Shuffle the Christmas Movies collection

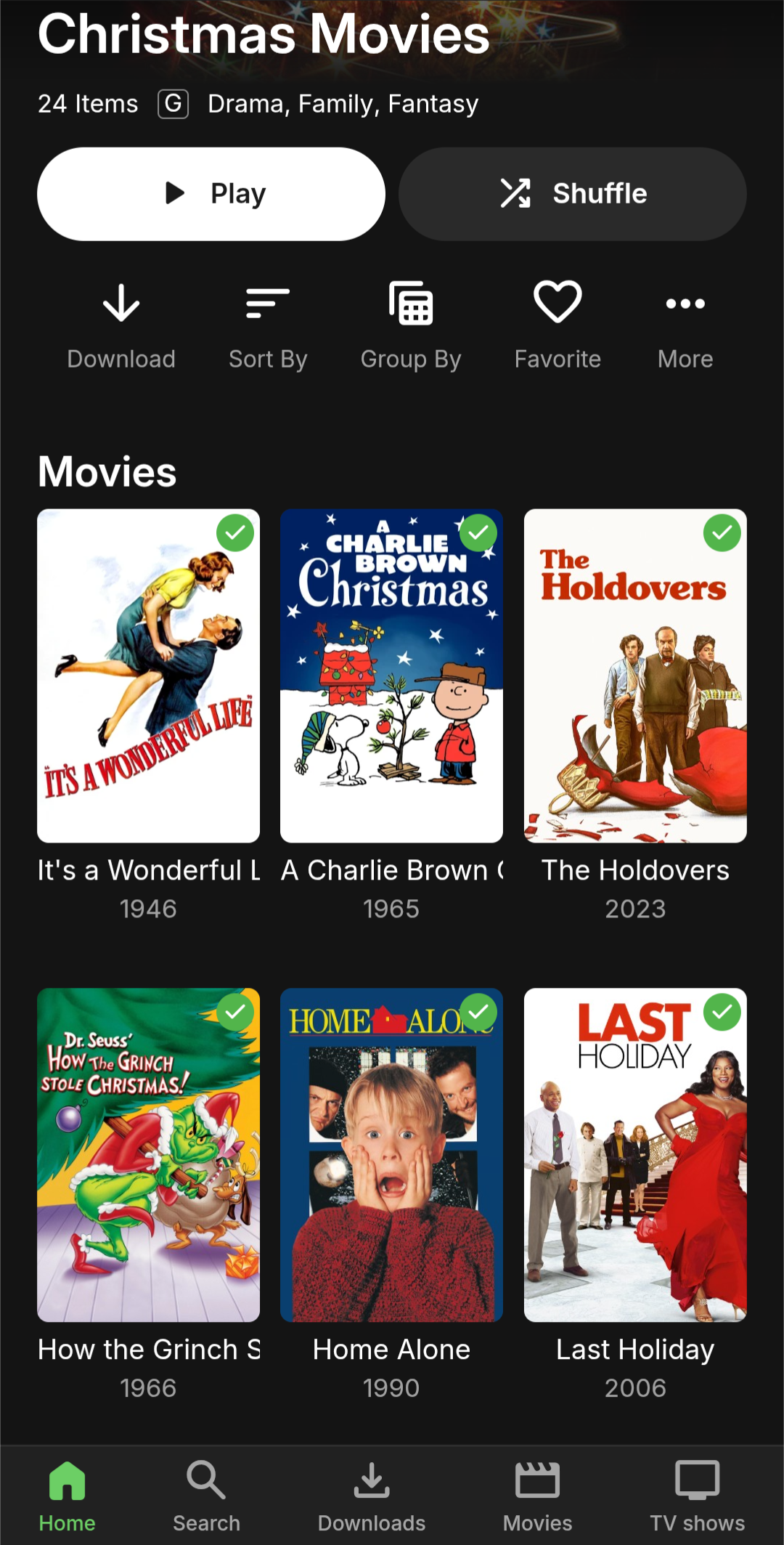coord(572,194)
